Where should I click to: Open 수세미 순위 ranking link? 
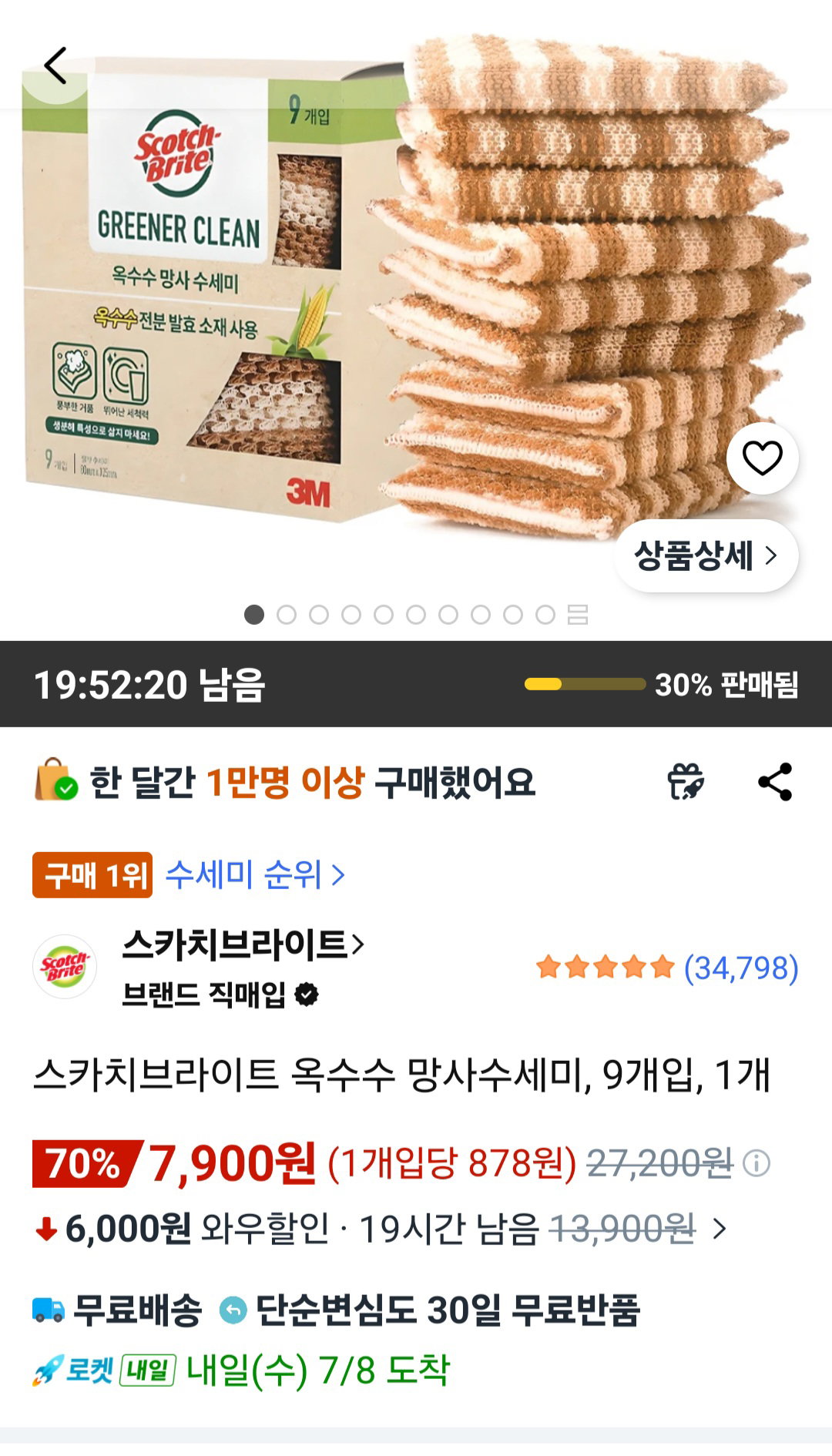point(256,875)
